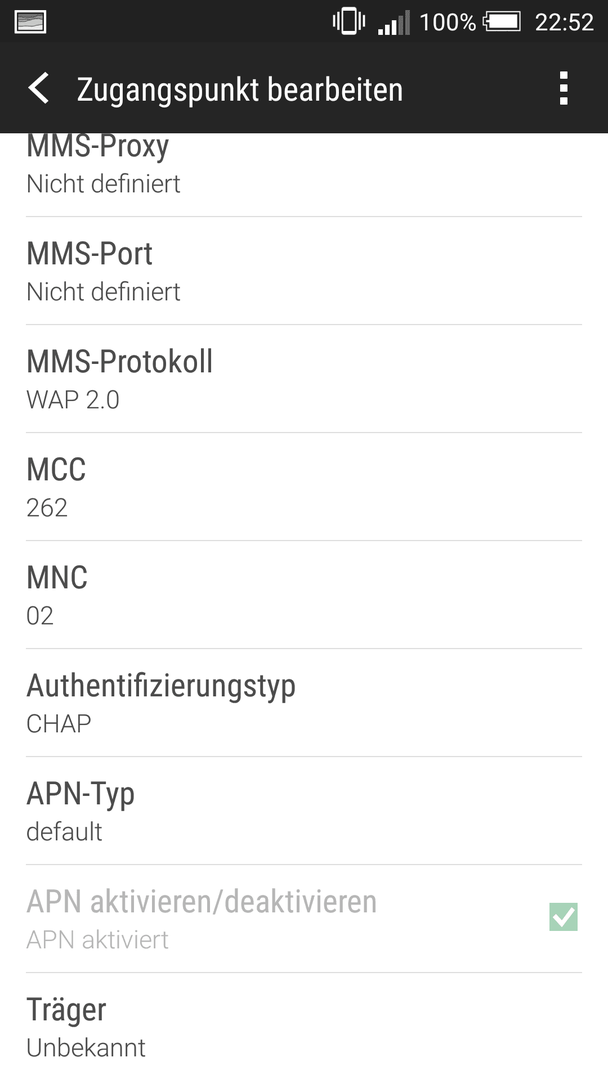Go back from Zugangspunkt bearbeiten

[39, 89]
